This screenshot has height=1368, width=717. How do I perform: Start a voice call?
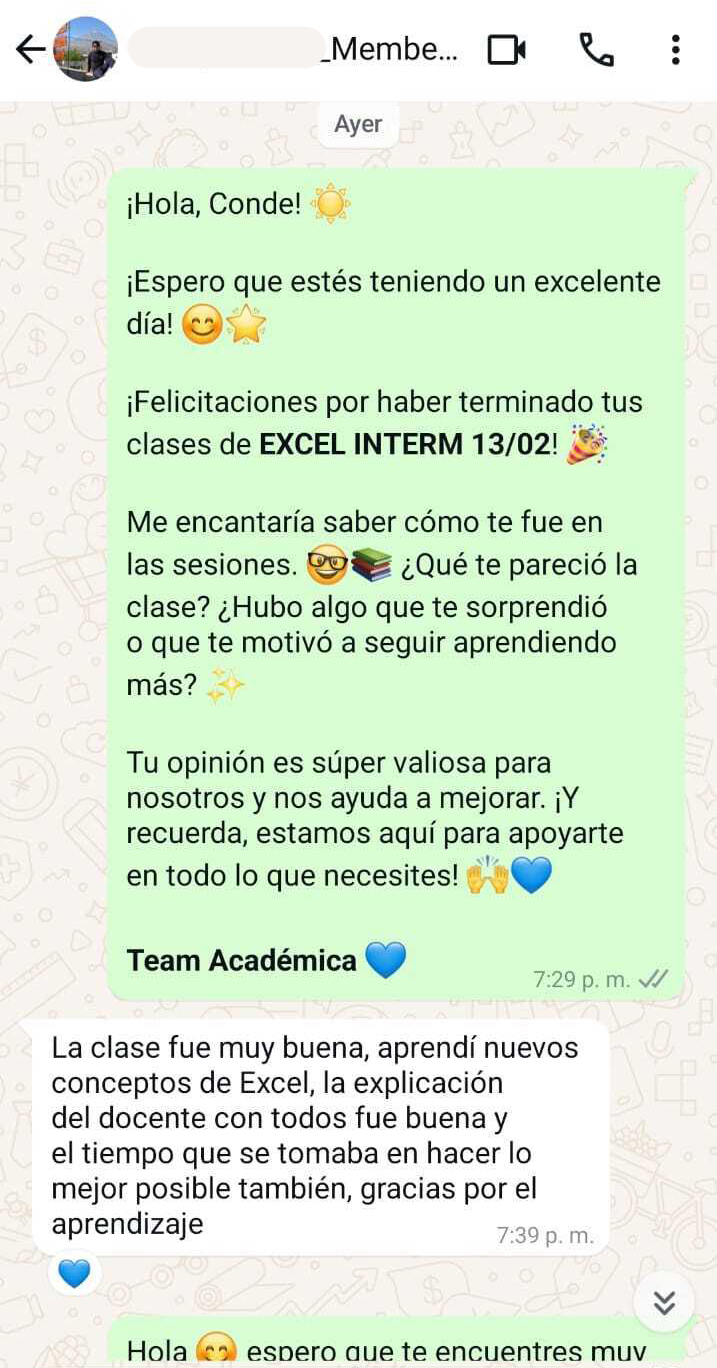[x=596, y=49]
